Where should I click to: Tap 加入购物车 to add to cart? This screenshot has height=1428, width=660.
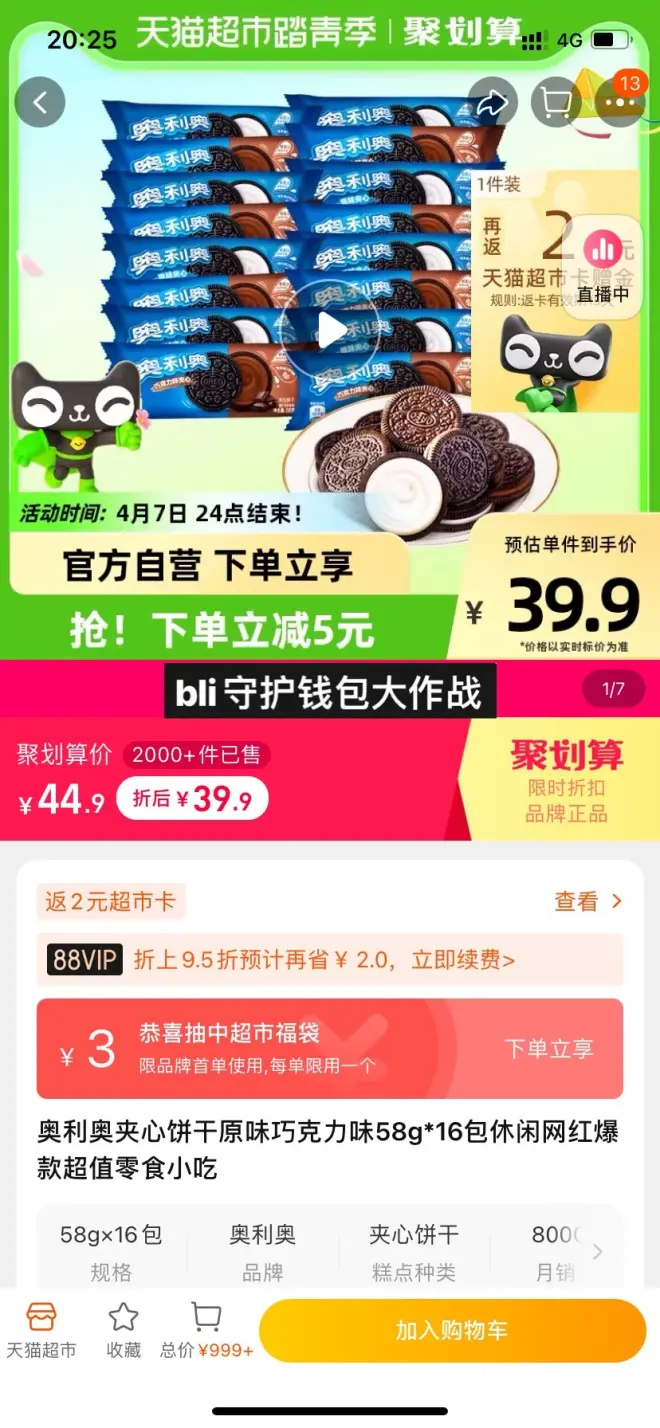point(452,1330)
